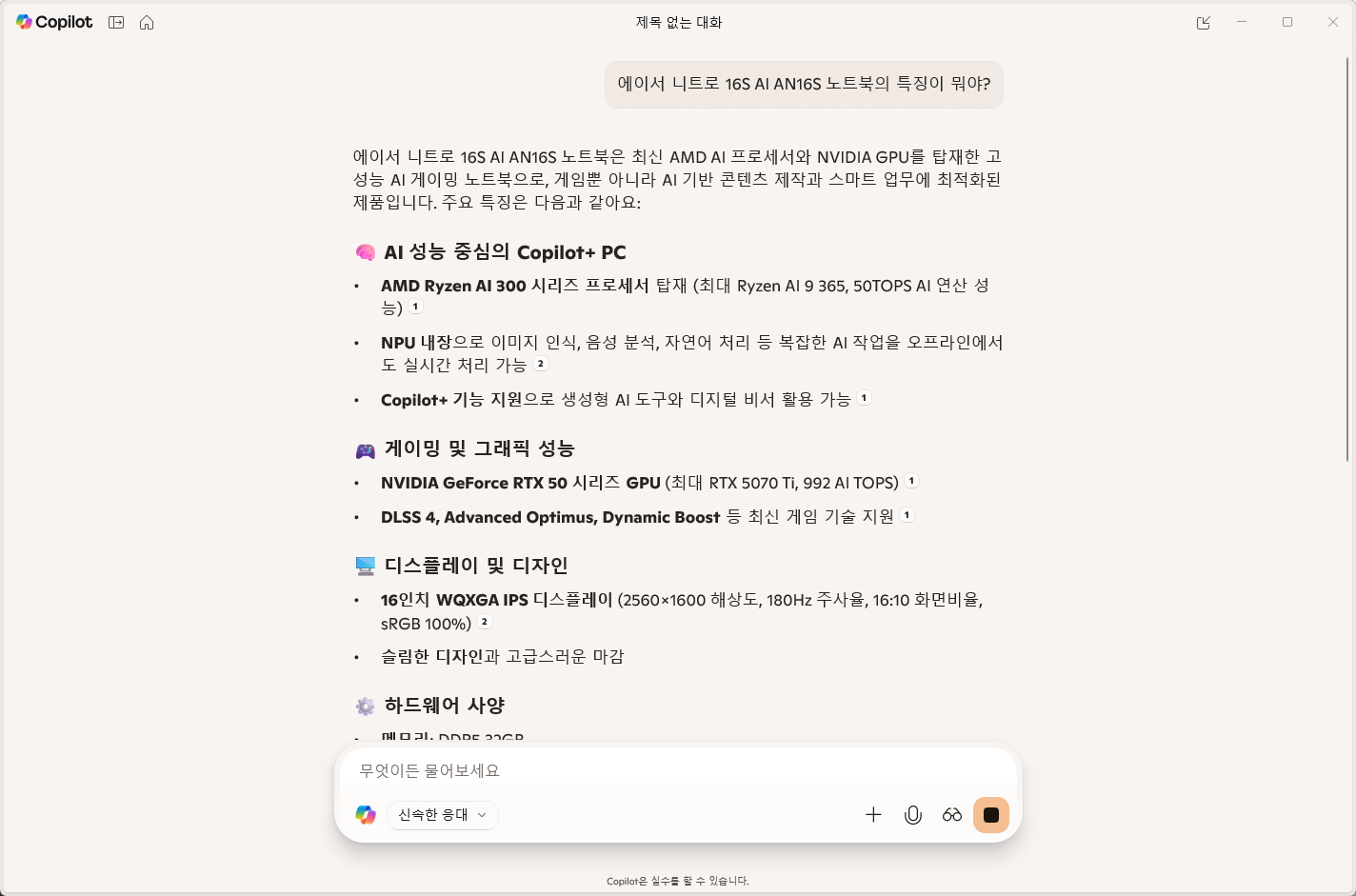This screenshot has height=896, width=1356.
Task: Minimize the Copilot window
Action: coord(1242,22)
